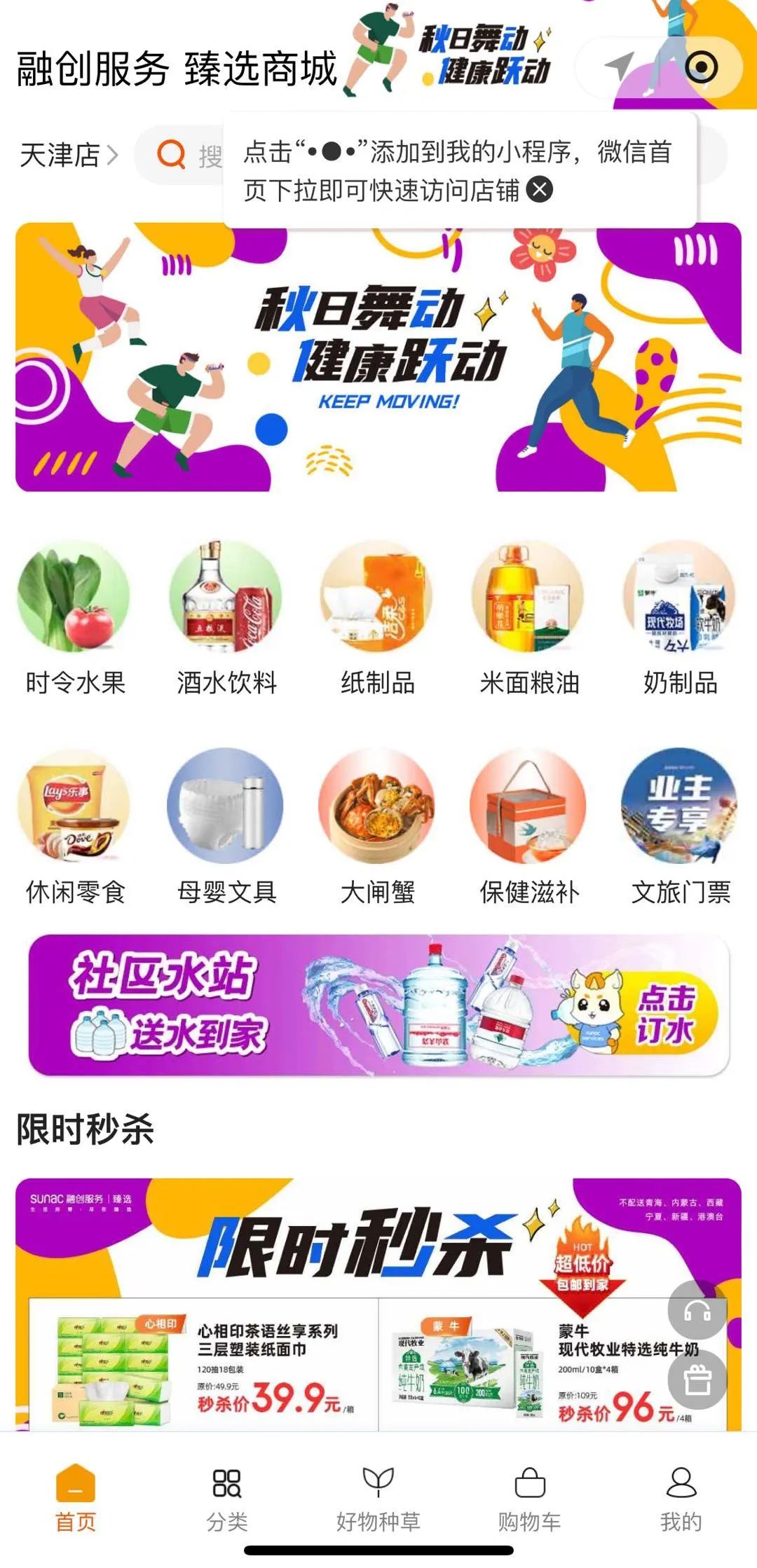Change store from 天津店
The image size is (757, 1568).
(x=68, y=155)
